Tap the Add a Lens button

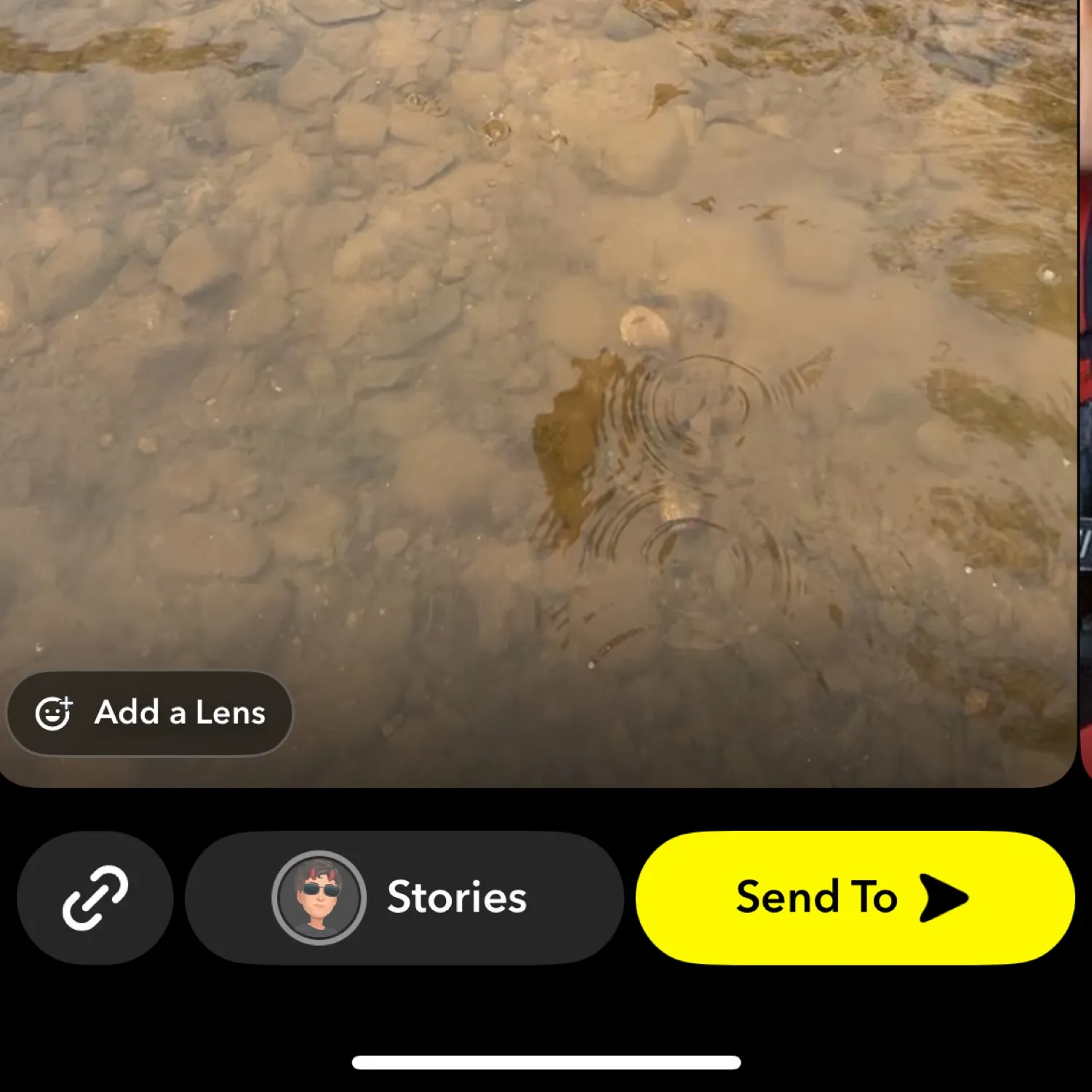pyautogui.click(x=150, y=713)
